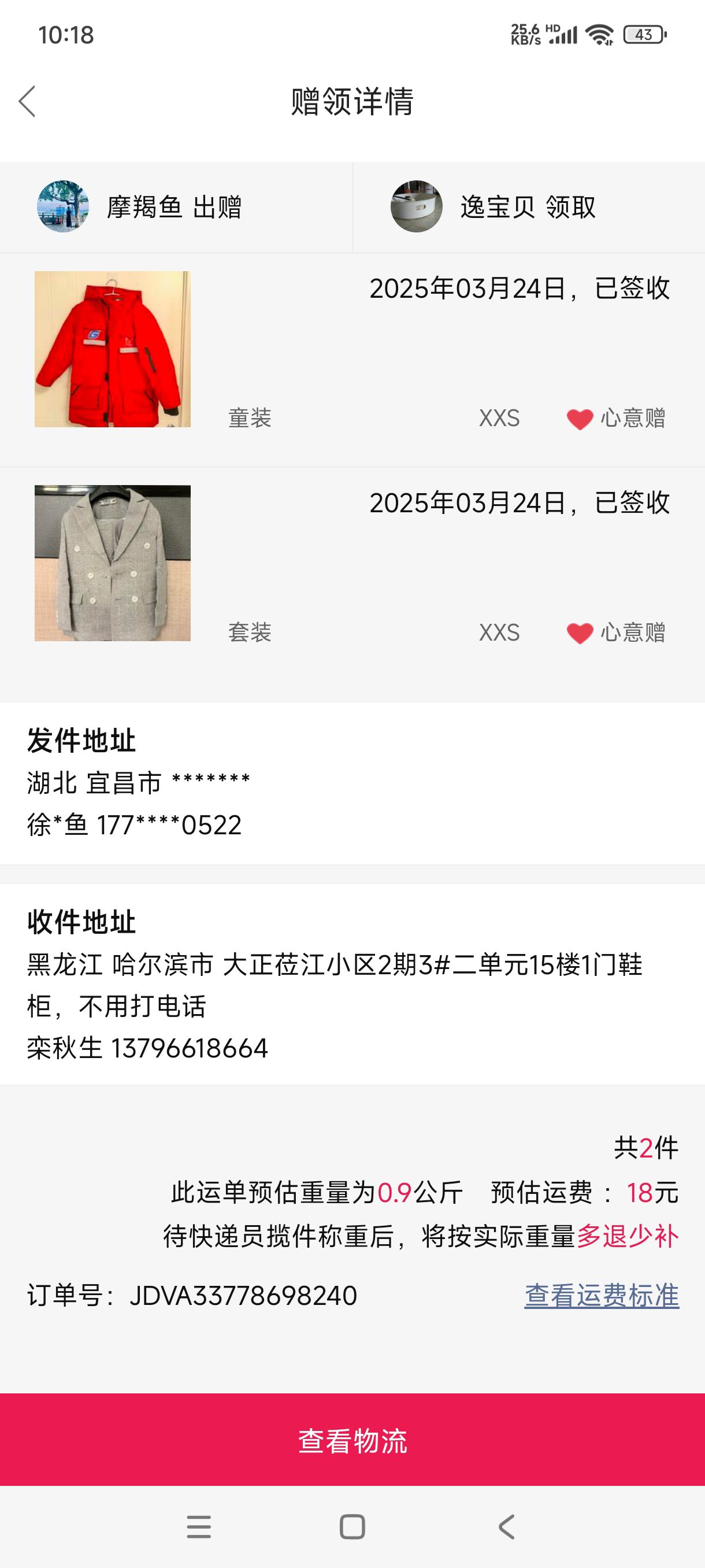Go to the home screen

point(352,1527)
